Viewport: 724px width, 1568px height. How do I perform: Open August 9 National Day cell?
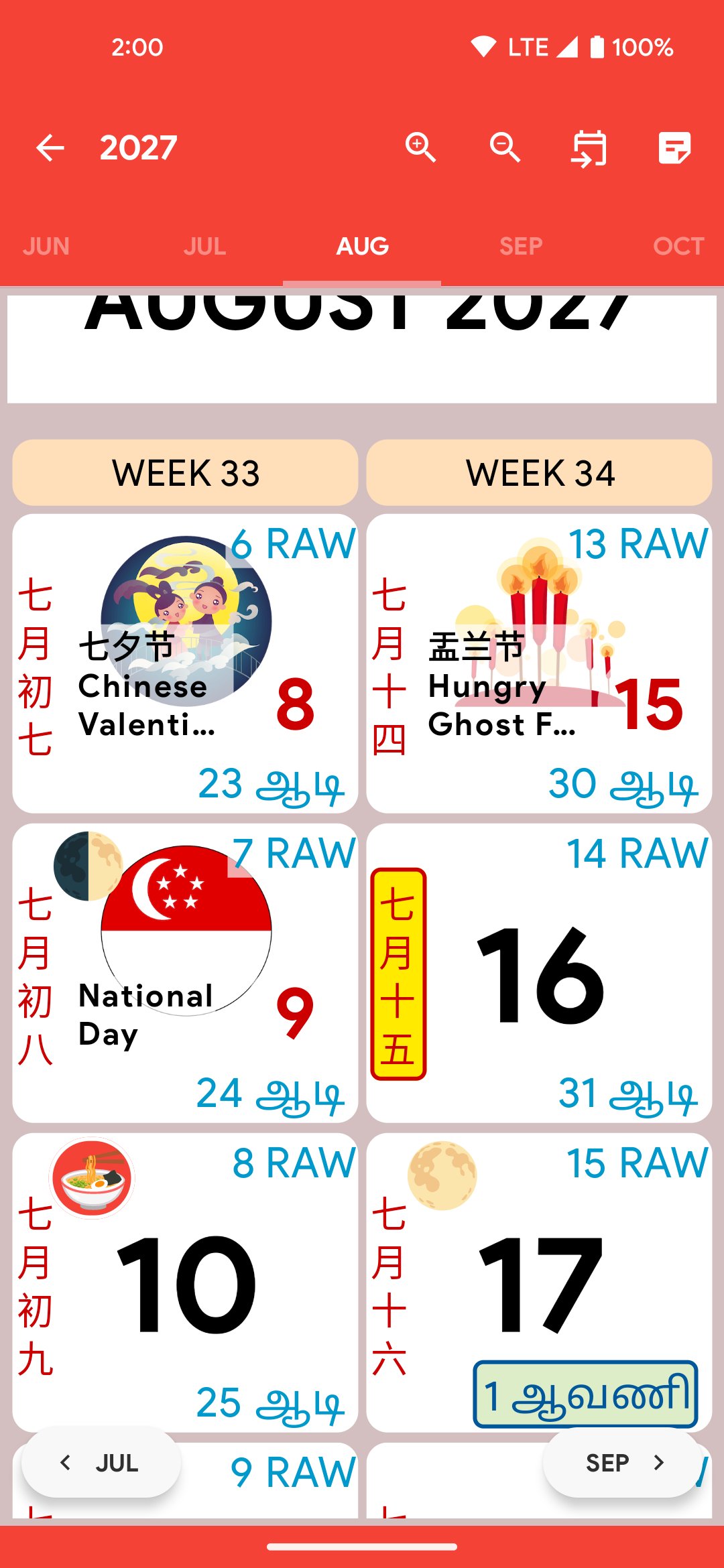coord(185,973)
